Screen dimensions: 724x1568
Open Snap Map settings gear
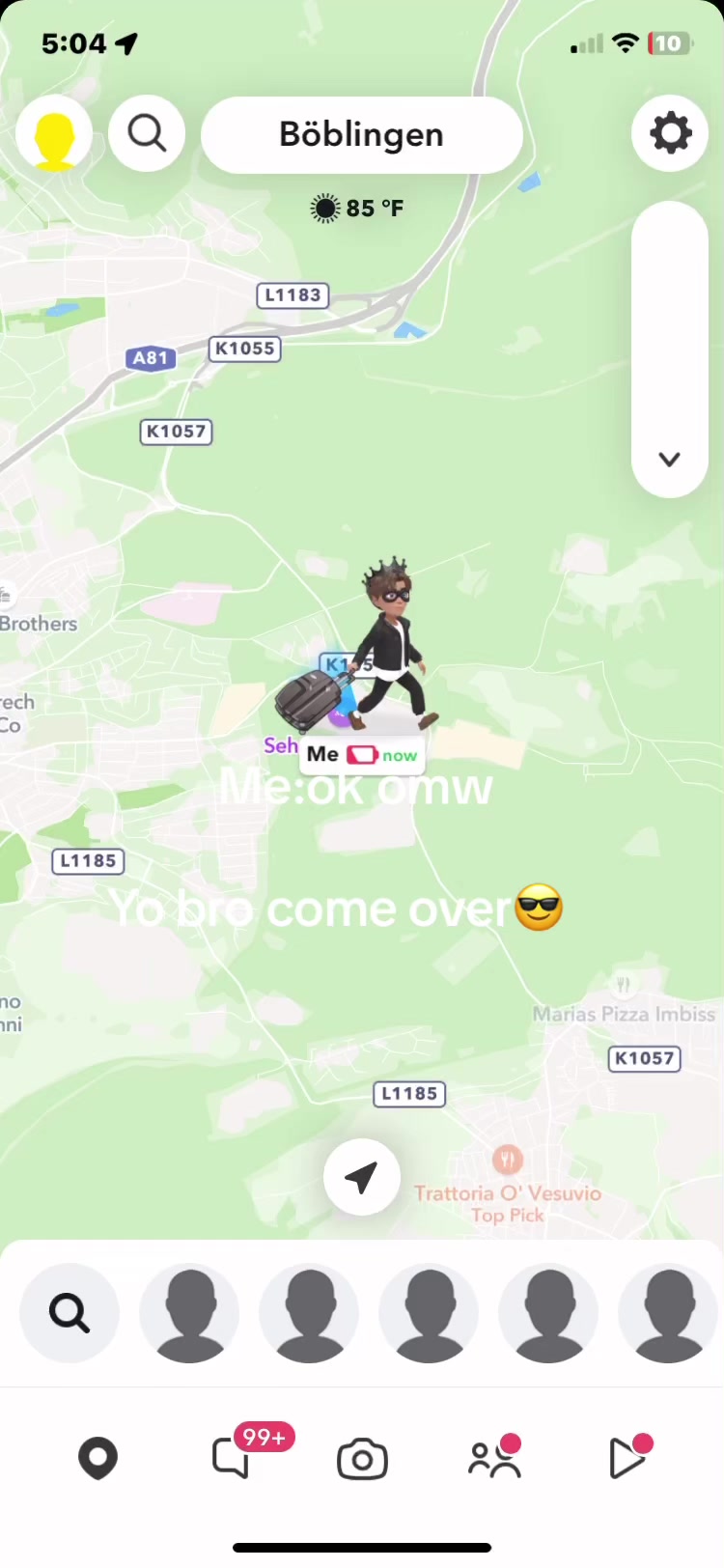670,133
